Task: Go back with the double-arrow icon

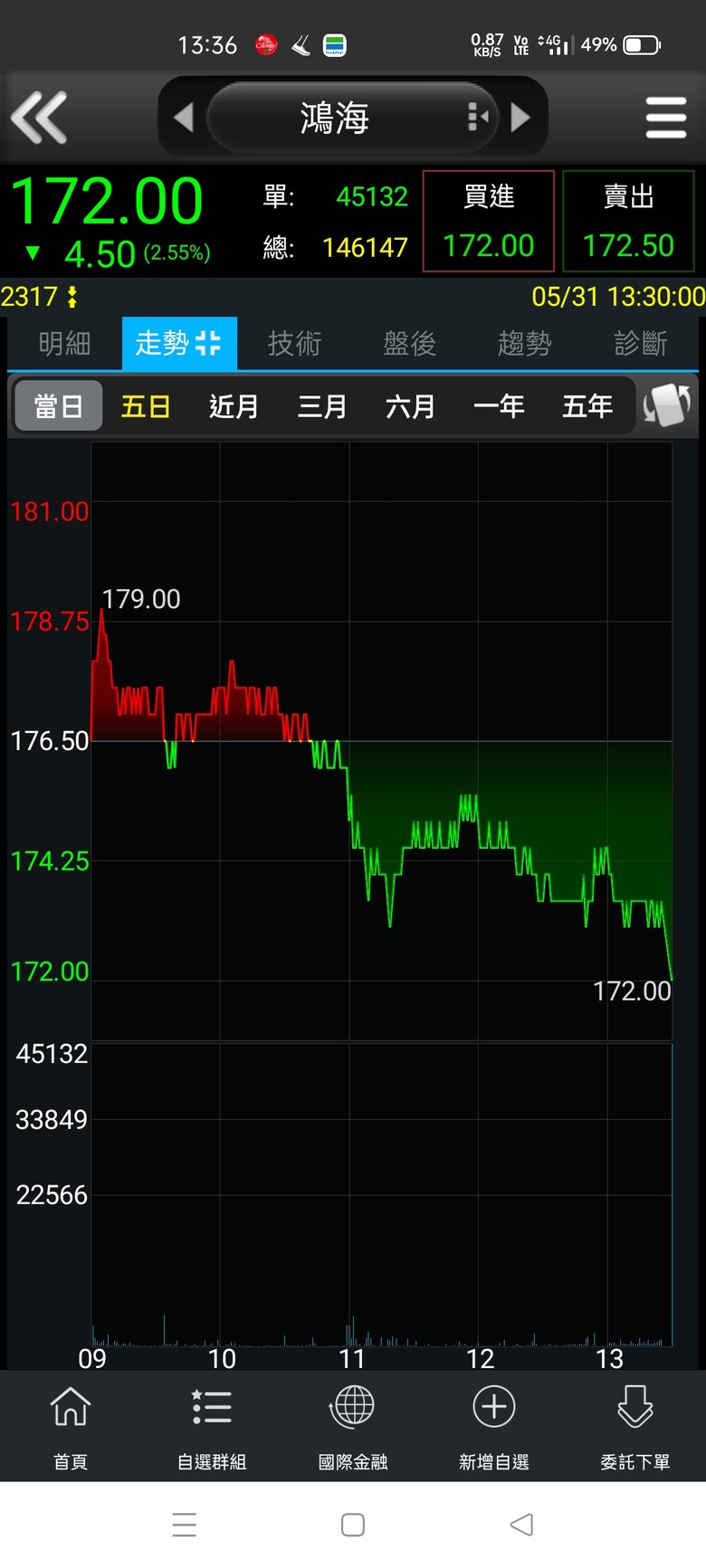Action: pos(39,118)
